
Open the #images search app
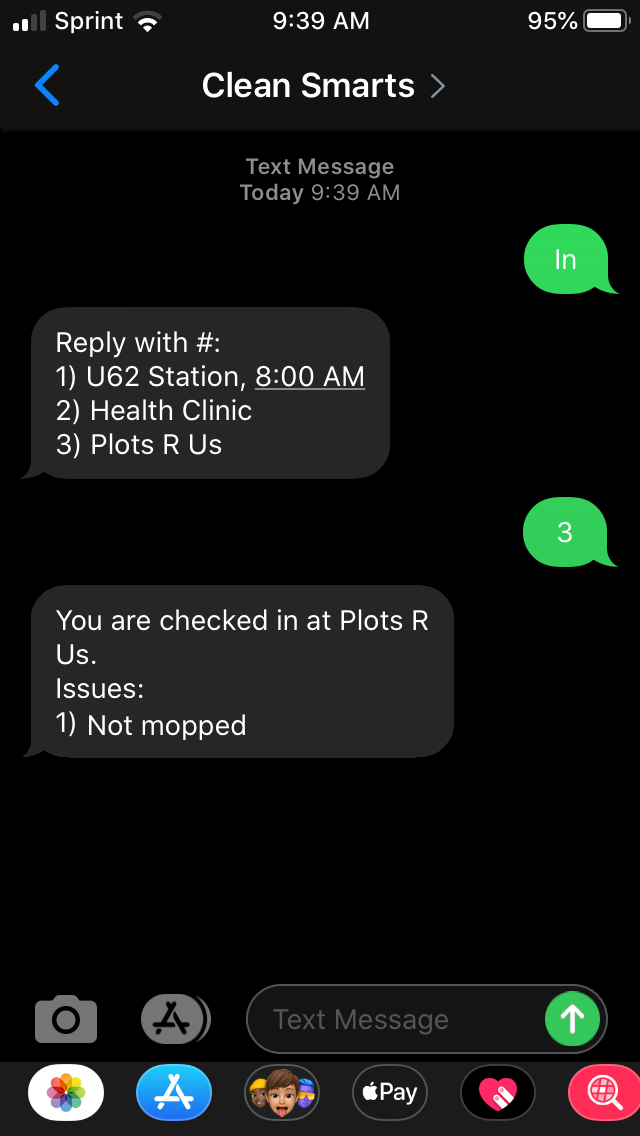point(604,1092)
